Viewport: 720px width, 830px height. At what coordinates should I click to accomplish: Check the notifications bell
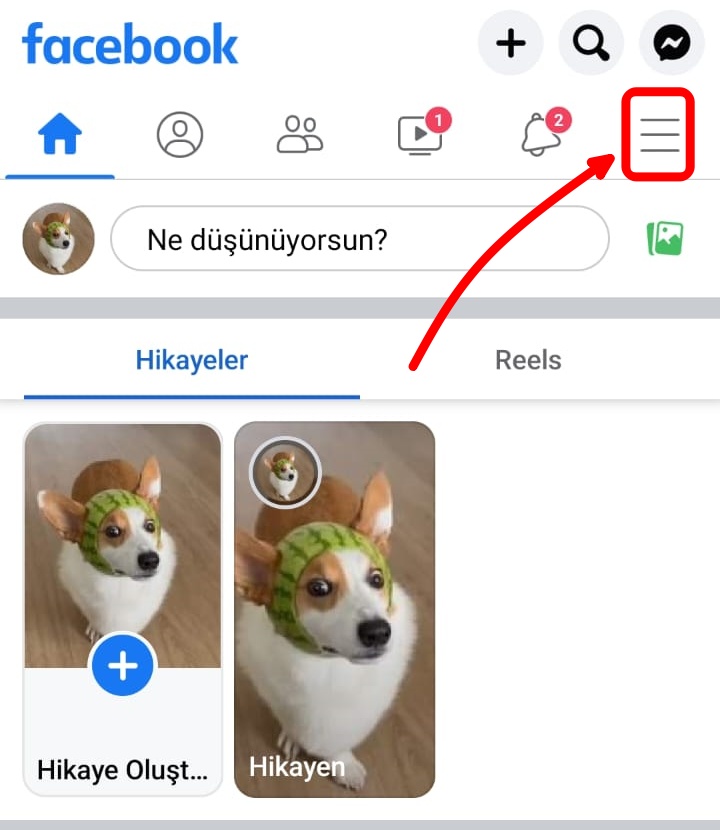(540, 135)
